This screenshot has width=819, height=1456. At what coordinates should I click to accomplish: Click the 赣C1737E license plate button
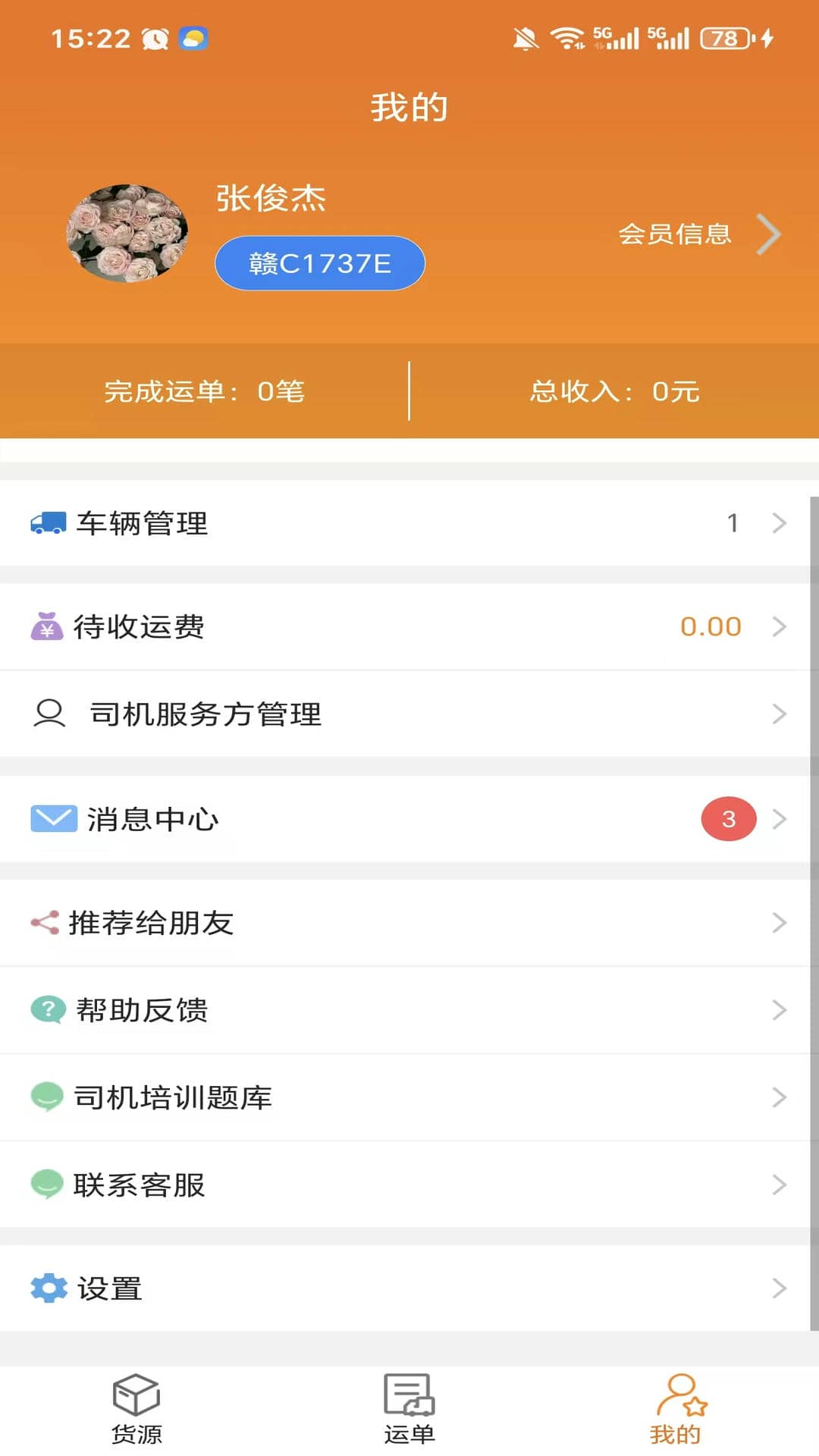point(318,262)
